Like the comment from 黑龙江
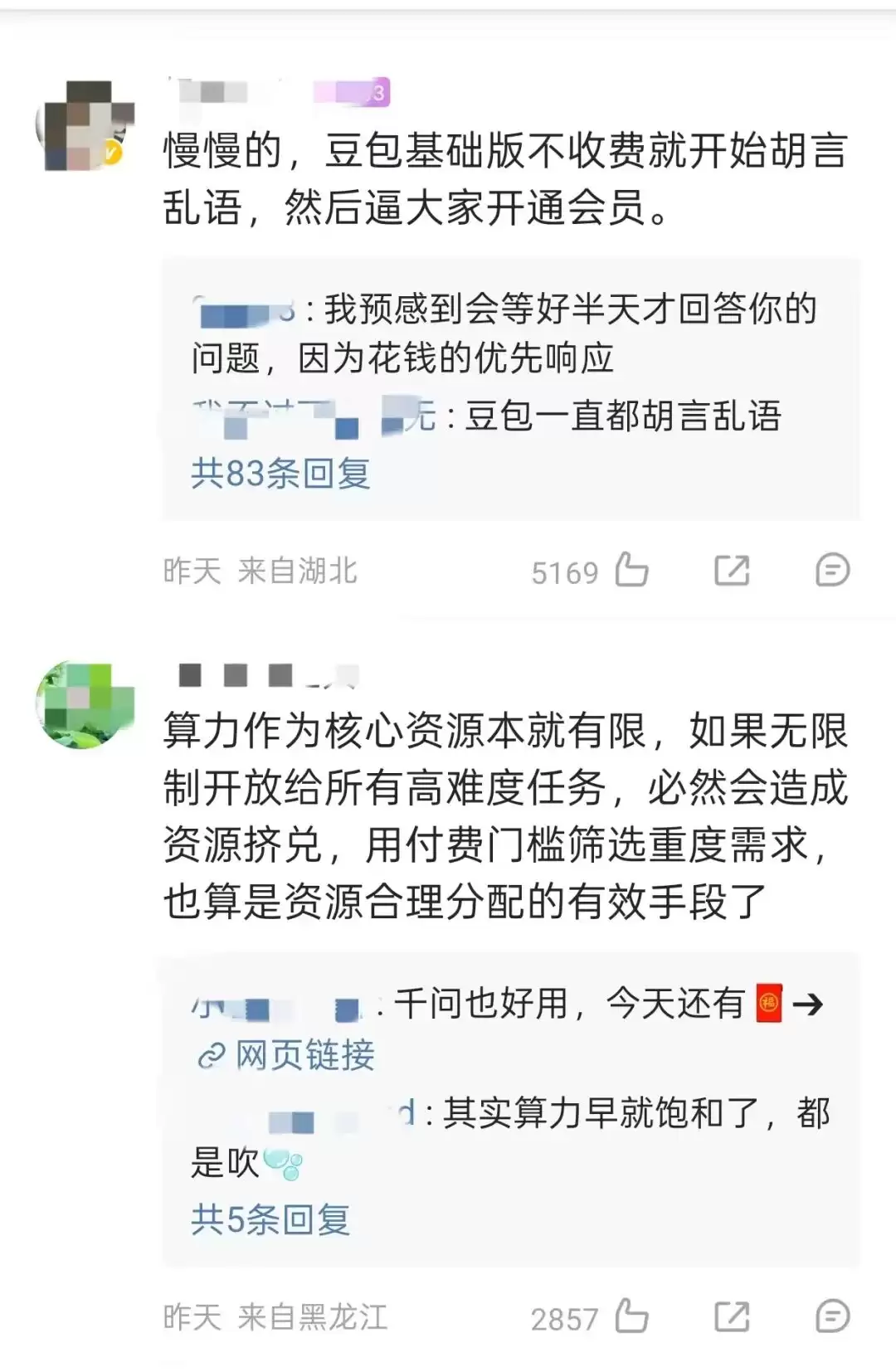The height and width of the screenshot is (1372, 896). [x=631, y=1316]
